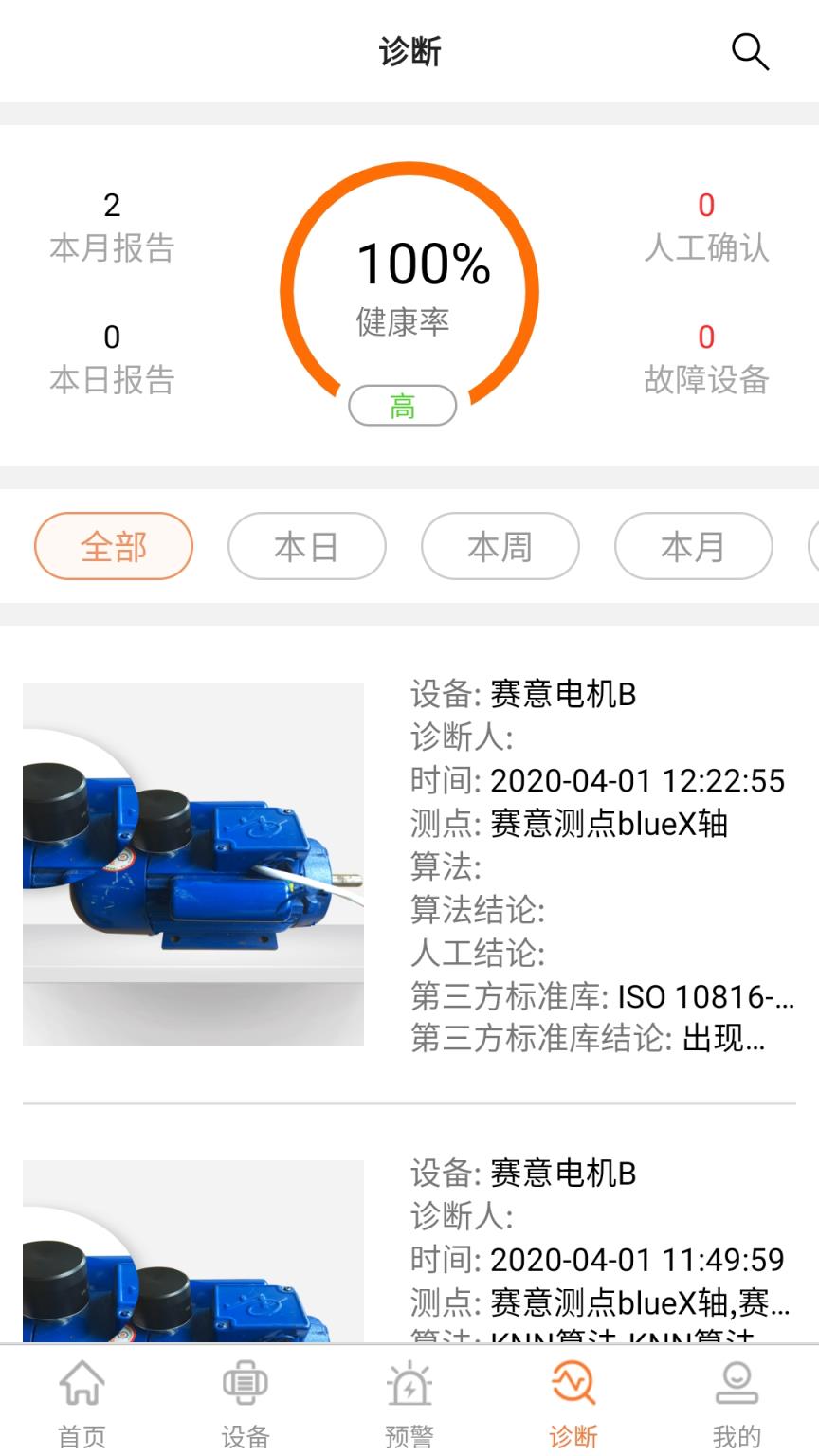Click the green 高 health level badge
Screen dimensions: 819x1456
[402, 405]
